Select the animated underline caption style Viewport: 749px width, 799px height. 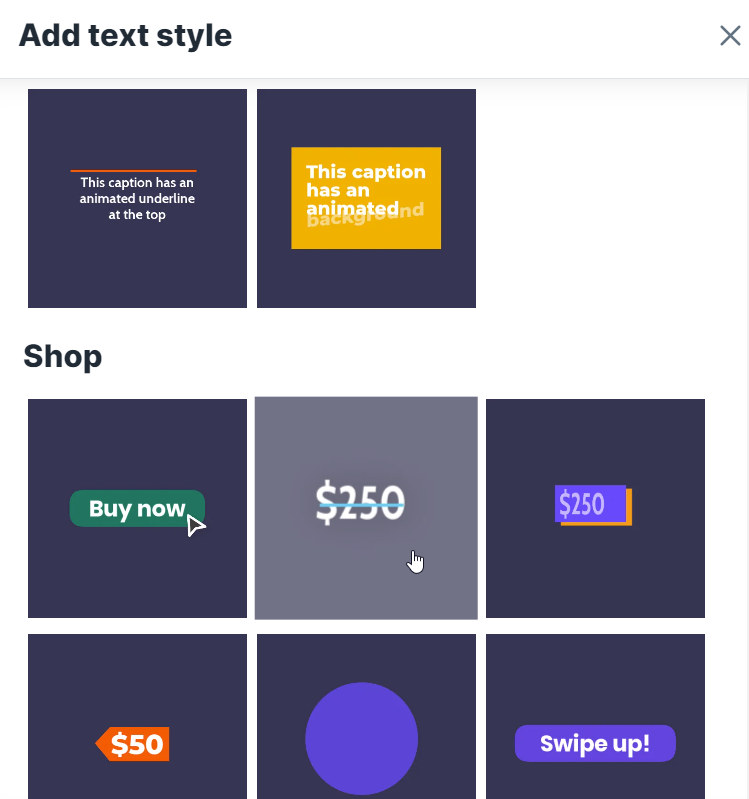pos(137,198)
